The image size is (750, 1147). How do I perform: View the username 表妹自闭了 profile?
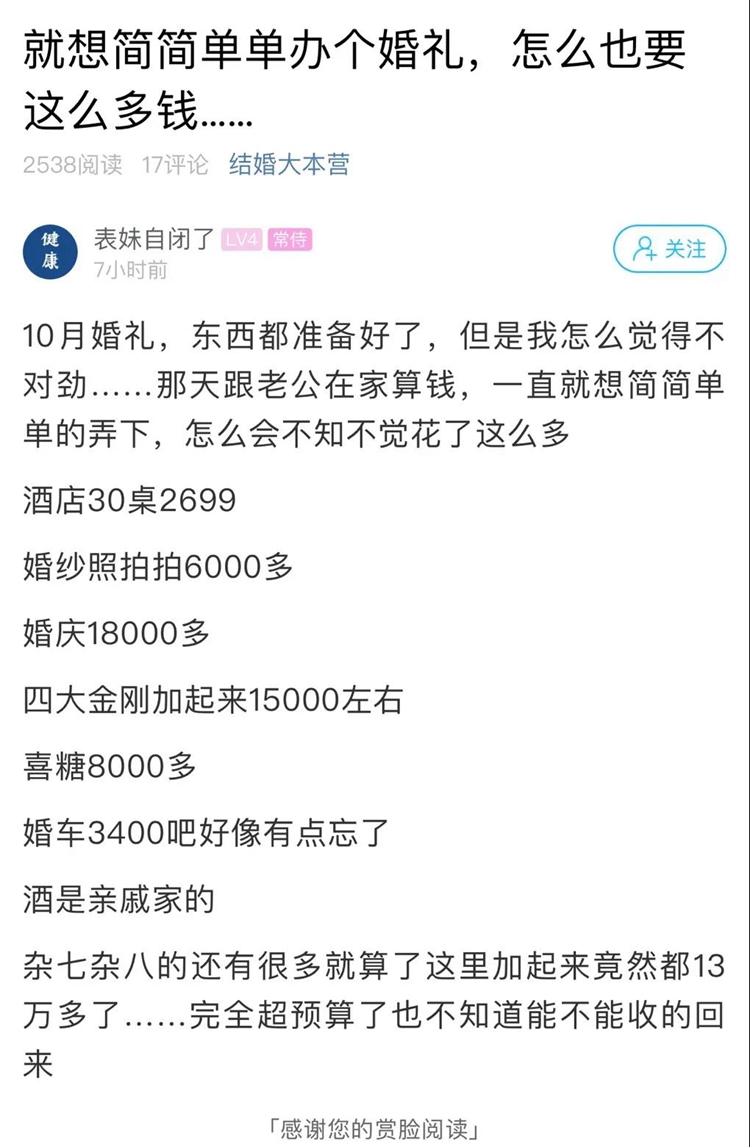(x=153, y=239)
